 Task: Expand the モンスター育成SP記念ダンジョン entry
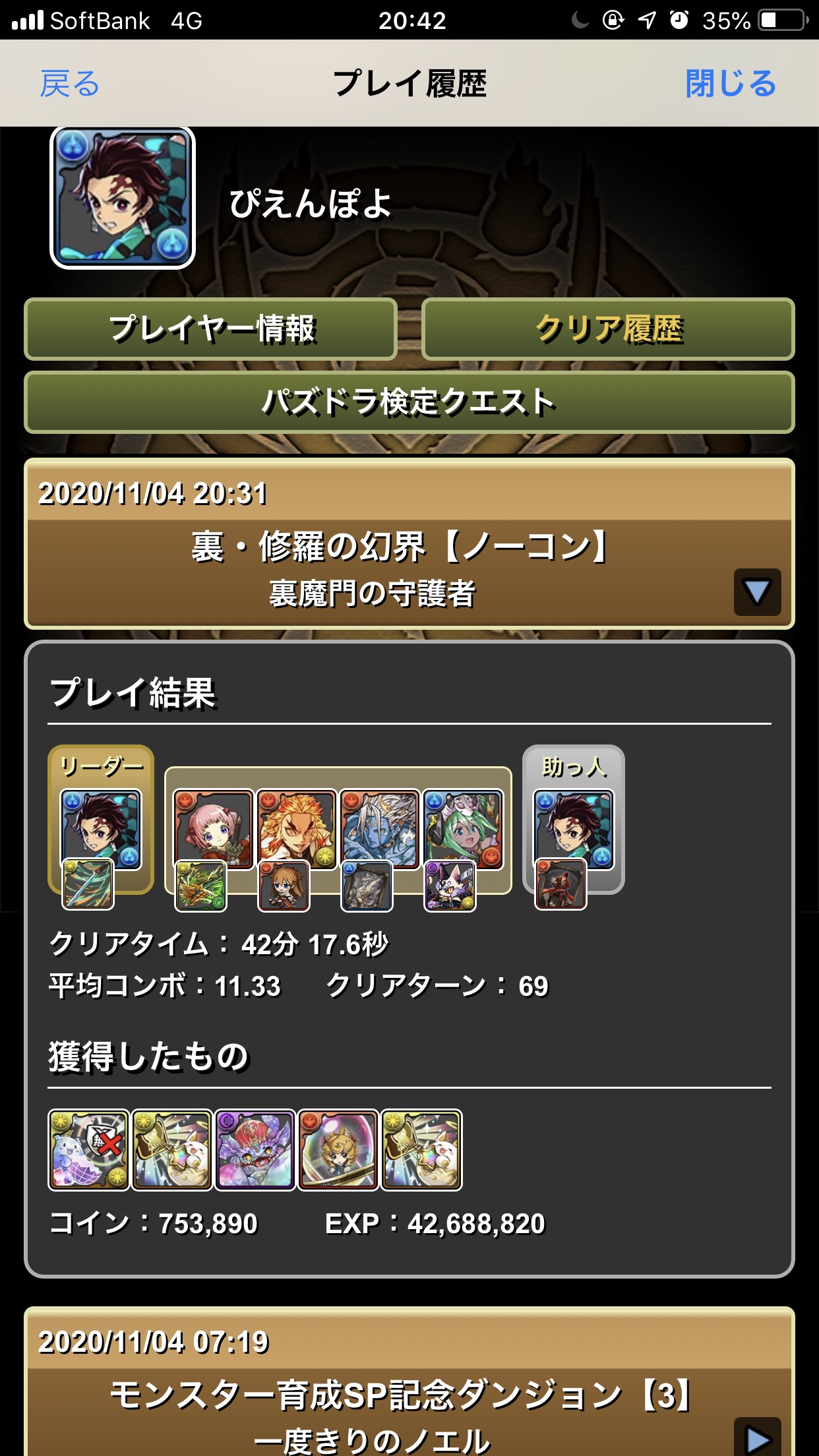(757, 1438)
